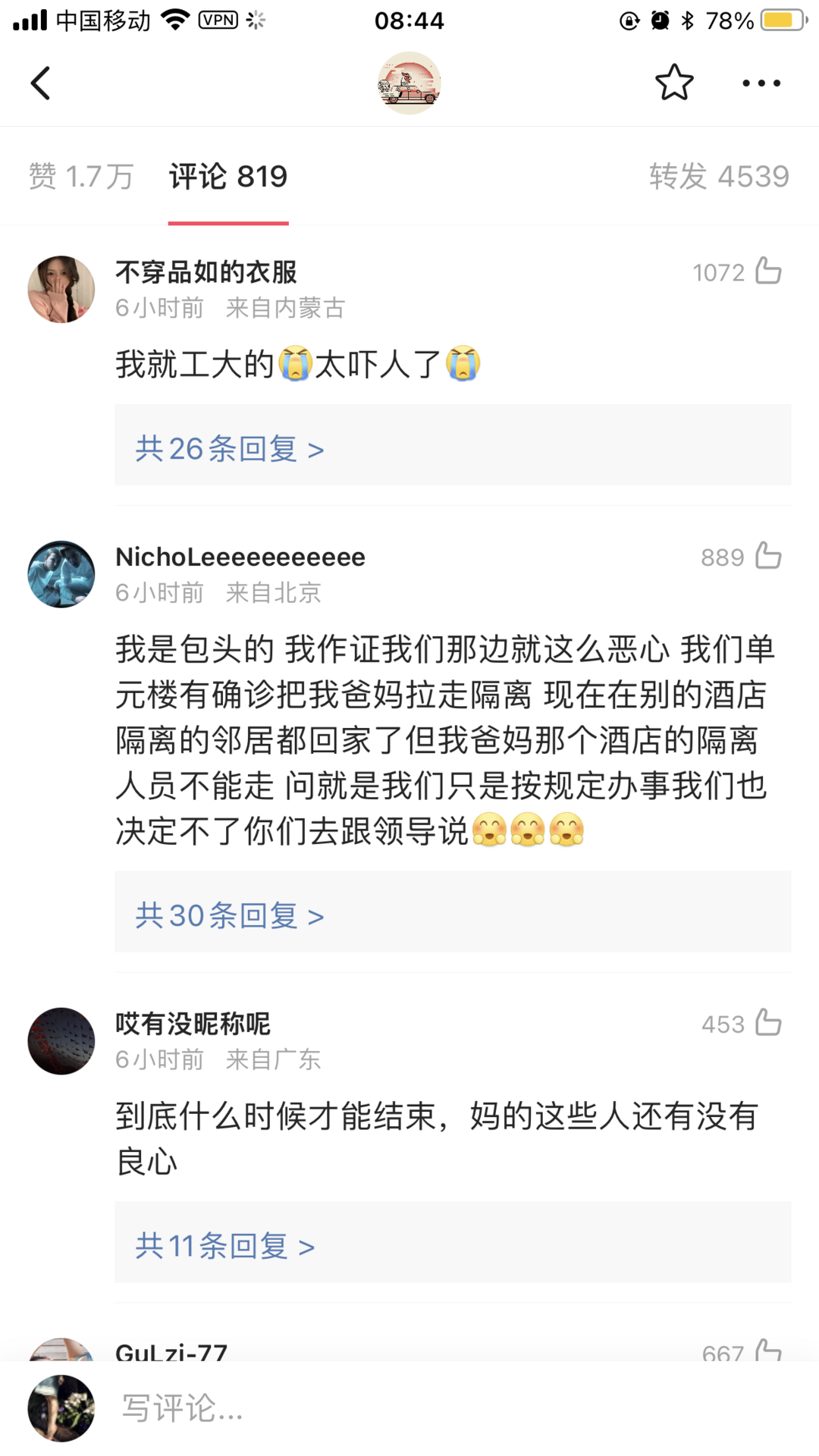Open 哎有没昵称呢's avatar
The image size is (819, 1456).
pyautogui.click(x=61, y=1040)
